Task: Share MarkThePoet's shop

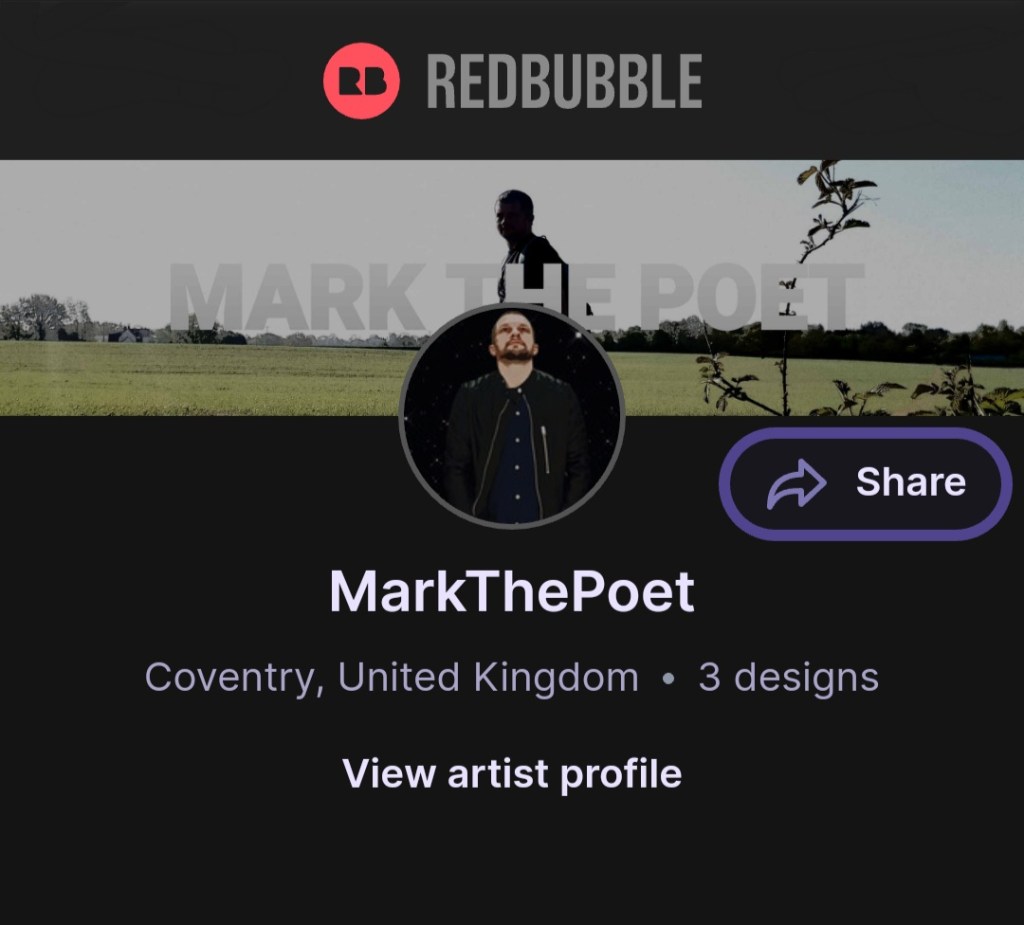Action: click(x=866, y=484)
